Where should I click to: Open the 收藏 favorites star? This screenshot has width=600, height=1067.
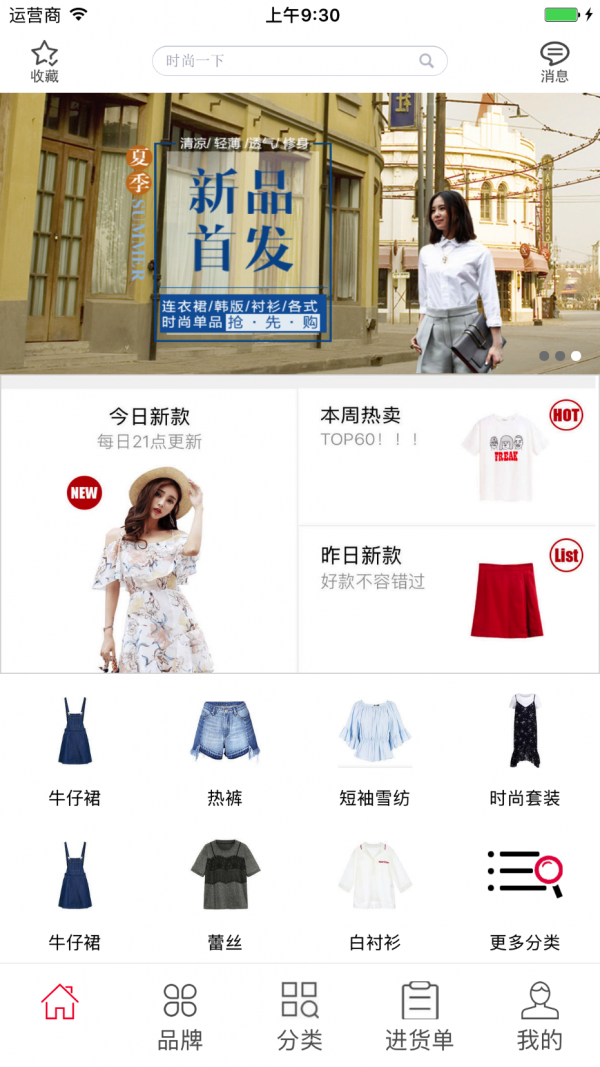pyautogui.click(x=44, y=61)
